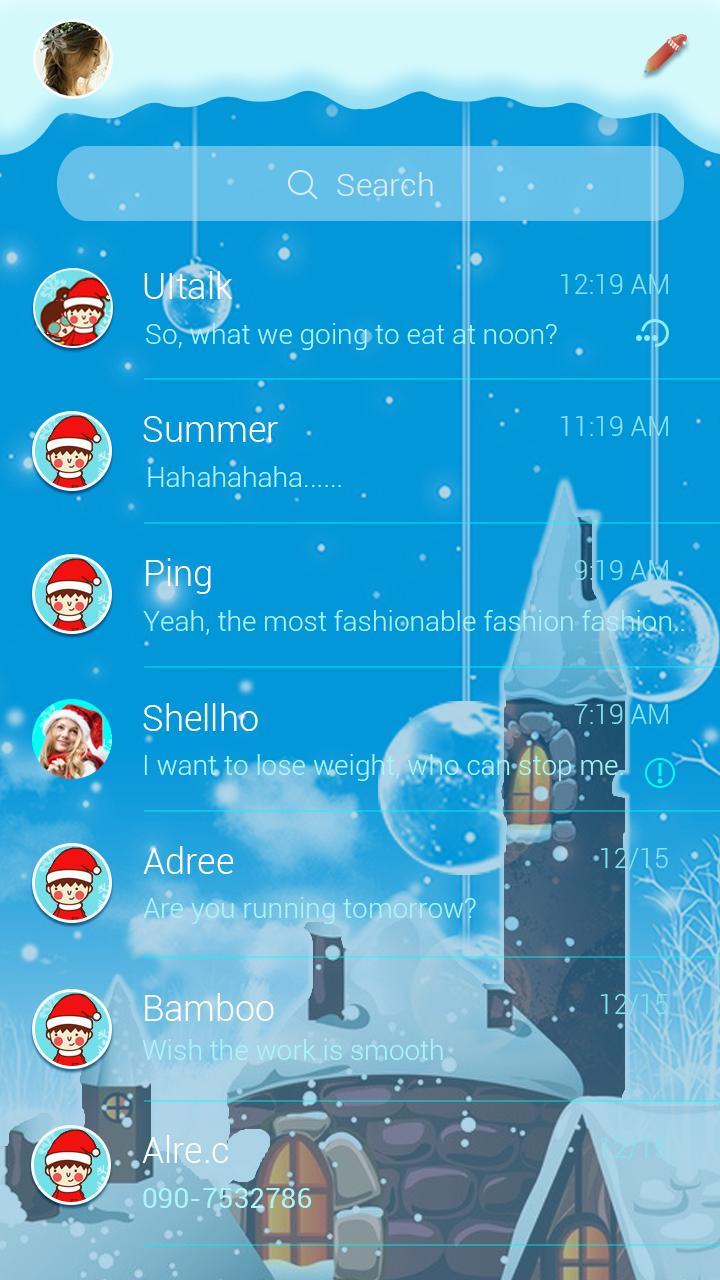Tap the failed-message alert icon on Shellho
This screenshot has height=1280, width=720.
click(x=659, y=772)
